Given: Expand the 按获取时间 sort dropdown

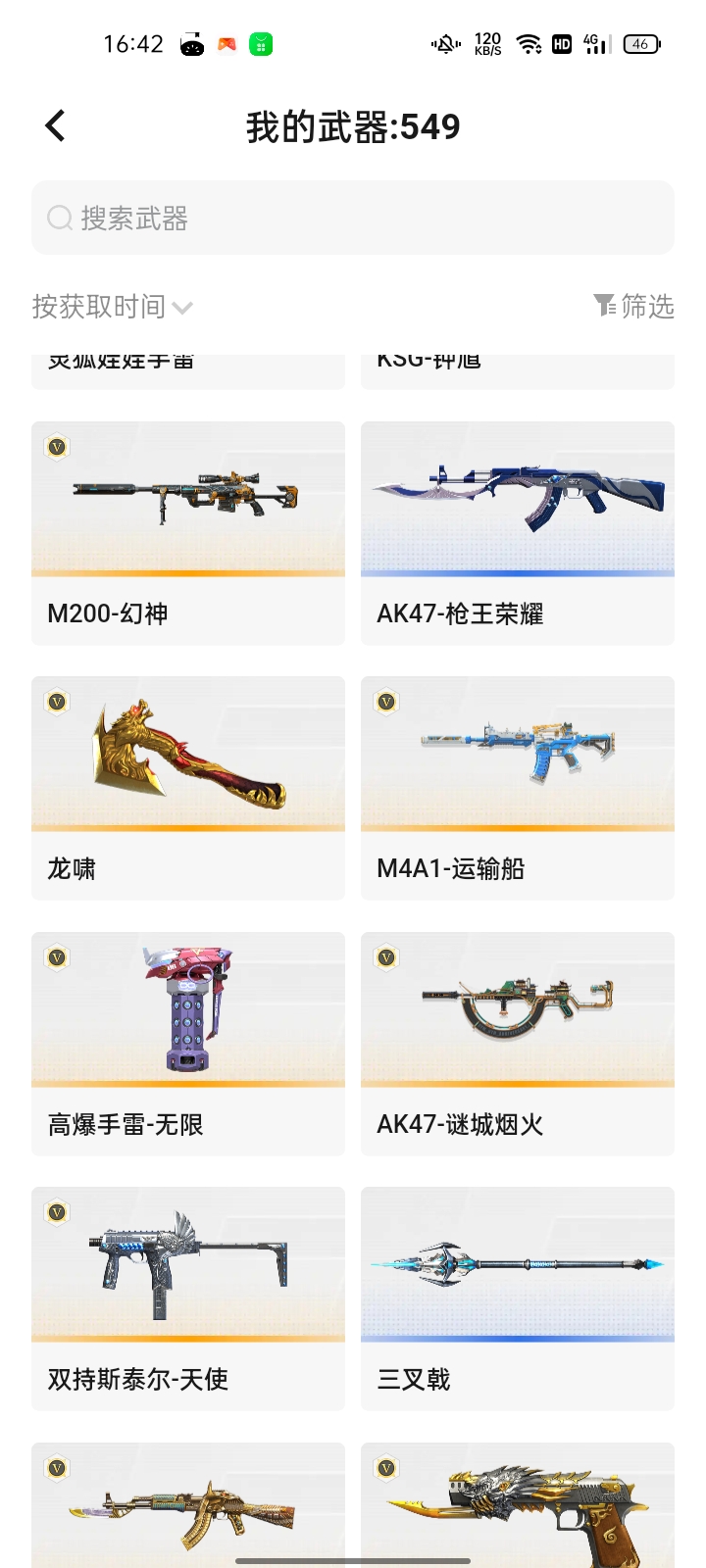Looking at the screenshot, I should [112, 307].
